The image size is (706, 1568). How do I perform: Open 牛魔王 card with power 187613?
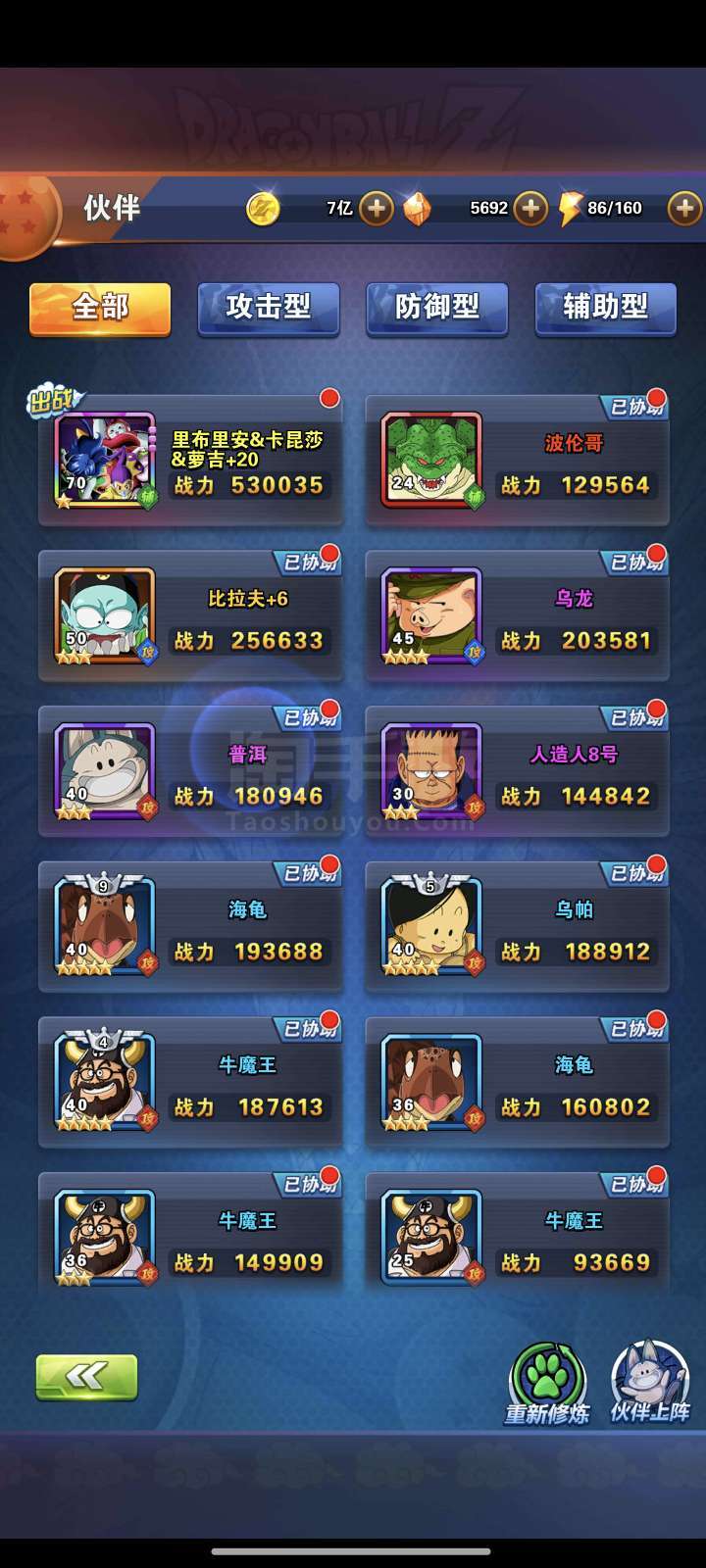[x=190, y=1084]
